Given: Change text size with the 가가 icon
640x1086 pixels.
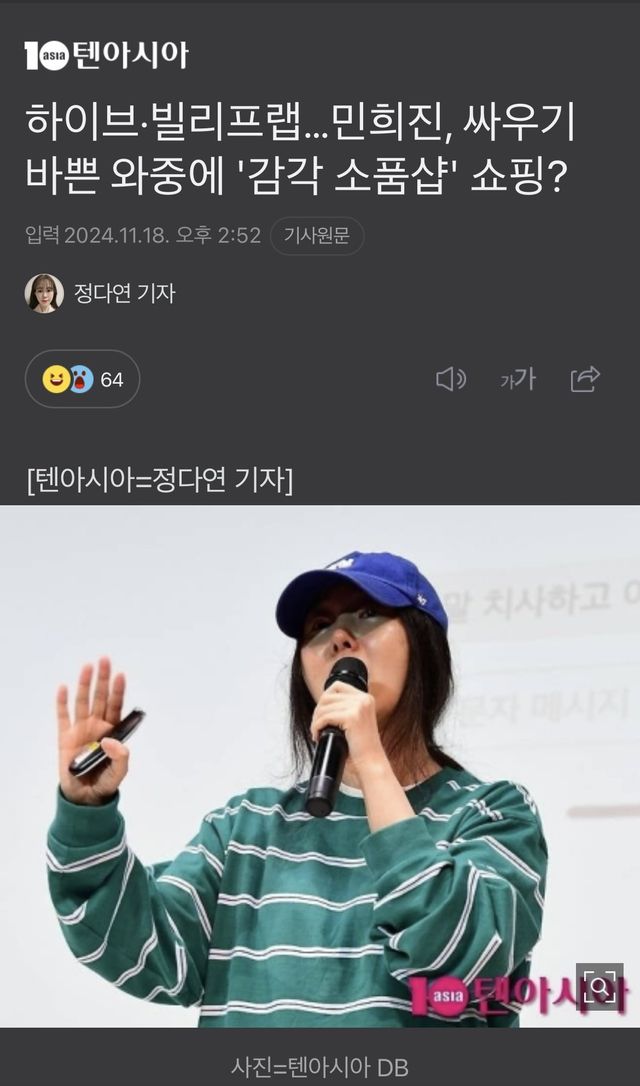Looking at the screenshot, I should point(518,379).
